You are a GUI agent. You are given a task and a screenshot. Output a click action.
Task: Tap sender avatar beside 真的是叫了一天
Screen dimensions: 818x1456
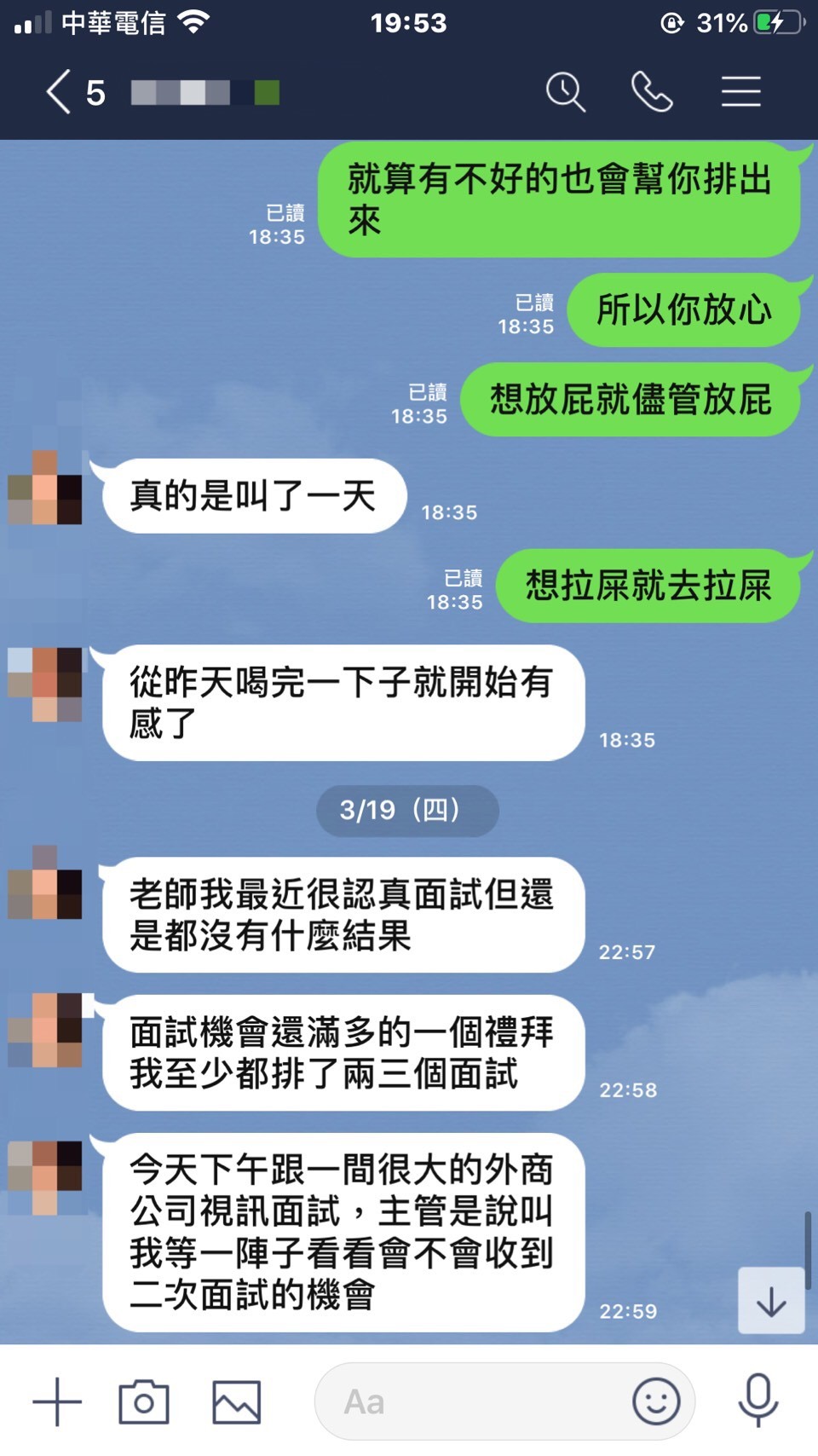coord(45,488)
